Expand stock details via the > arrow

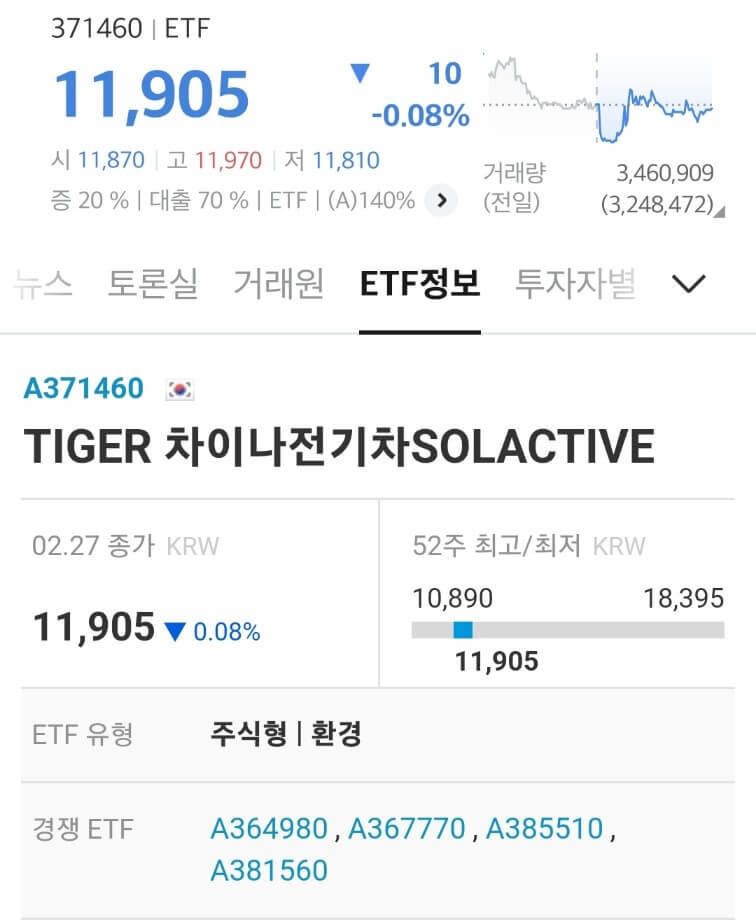click(442, 200)
